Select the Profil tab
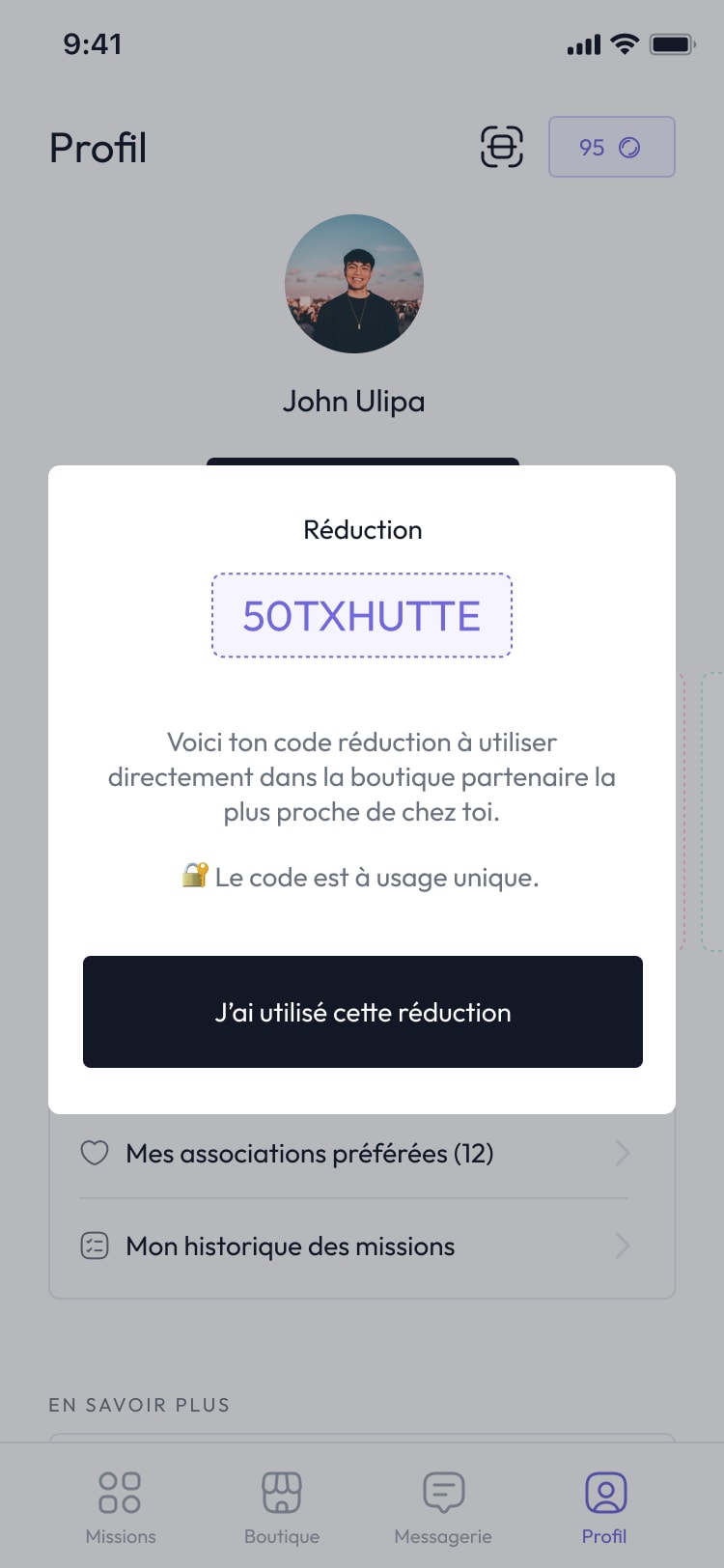The height and width of the screenshot is (1568, 724). (605, 1507)
